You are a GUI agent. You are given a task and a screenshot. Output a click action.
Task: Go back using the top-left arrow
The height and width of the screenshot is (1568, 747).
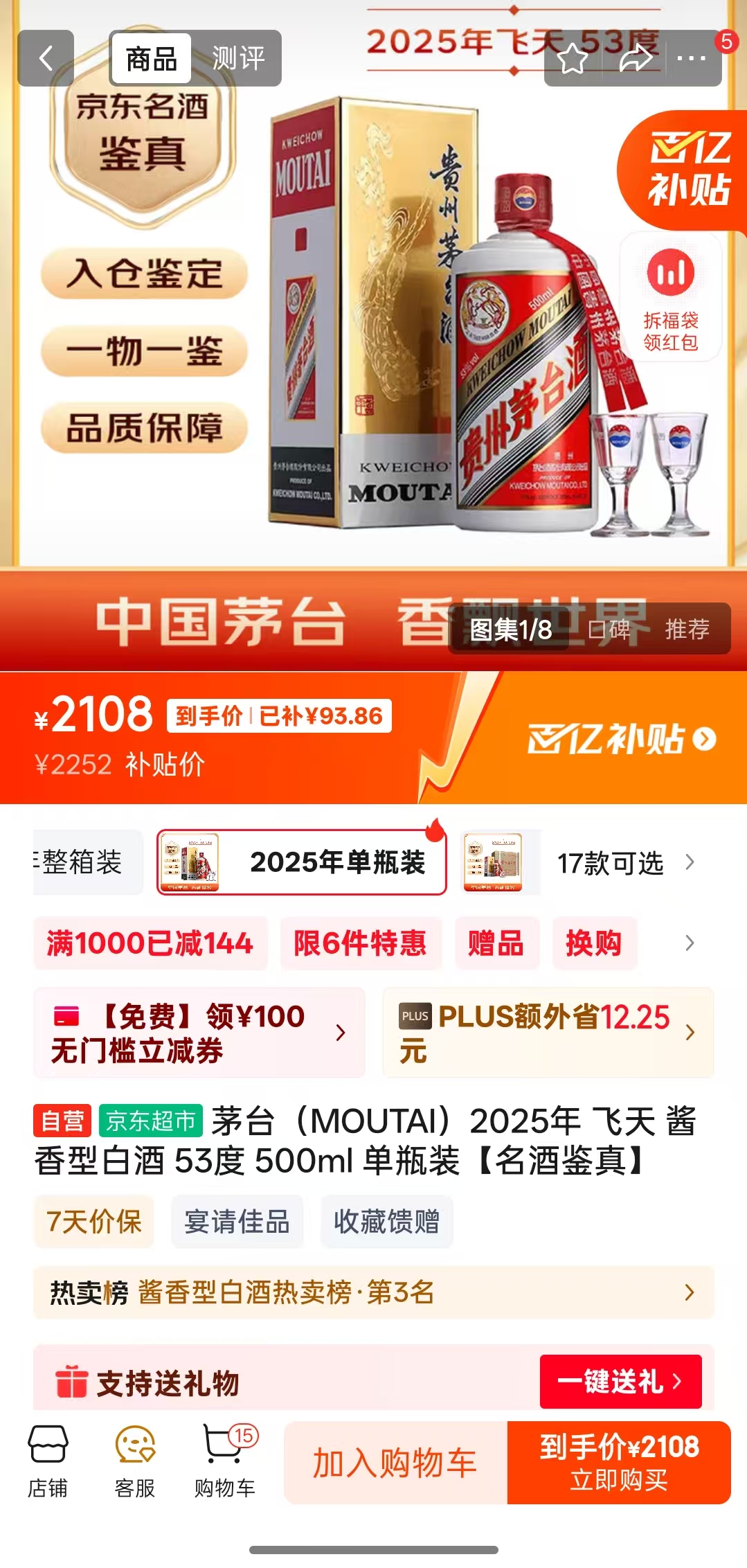tap(46, 59)
